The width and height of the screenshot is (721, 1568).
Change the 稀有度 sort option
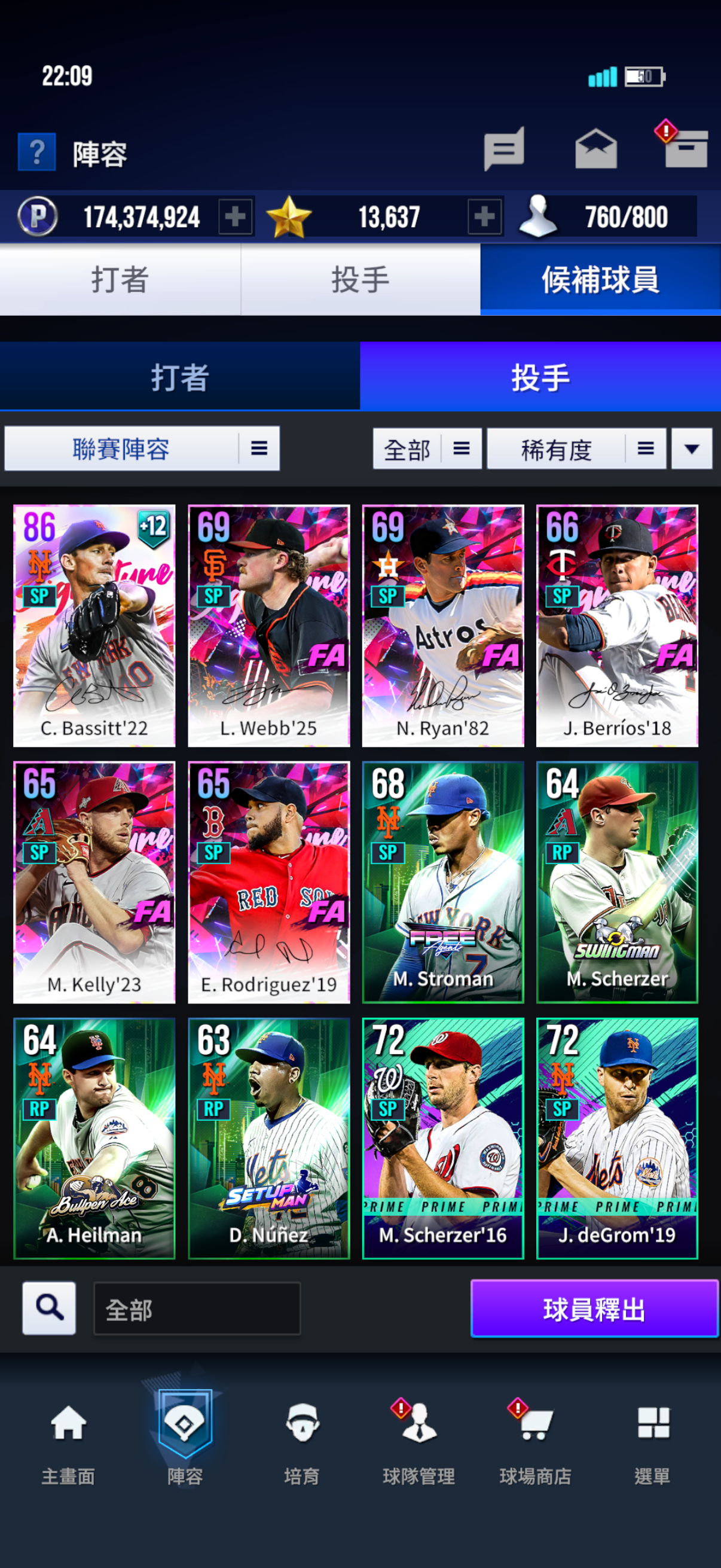point(576,449)
